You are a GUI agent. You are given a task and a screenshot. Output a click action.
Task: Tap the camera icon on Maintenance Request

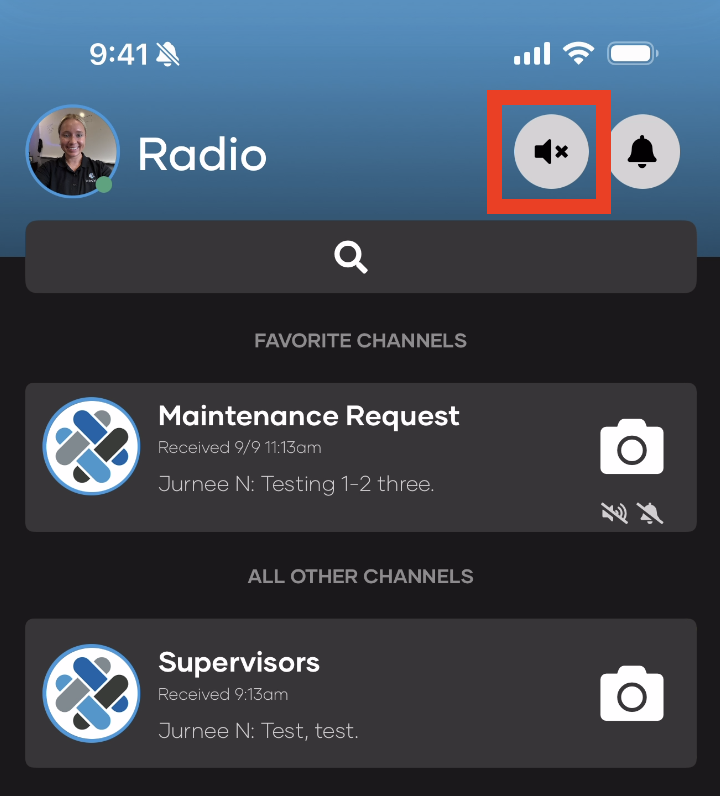pos(632,447)
